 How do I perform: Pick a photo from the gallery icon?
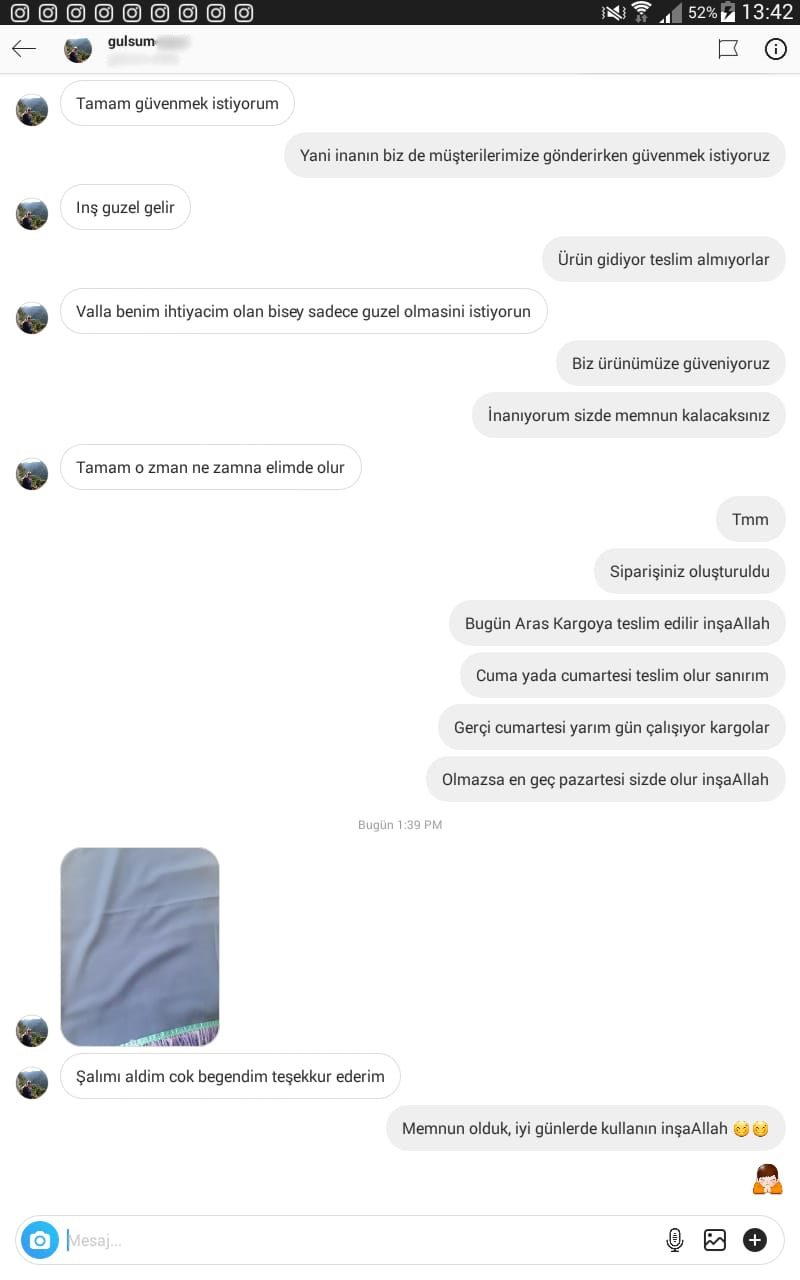point(715,1241)
